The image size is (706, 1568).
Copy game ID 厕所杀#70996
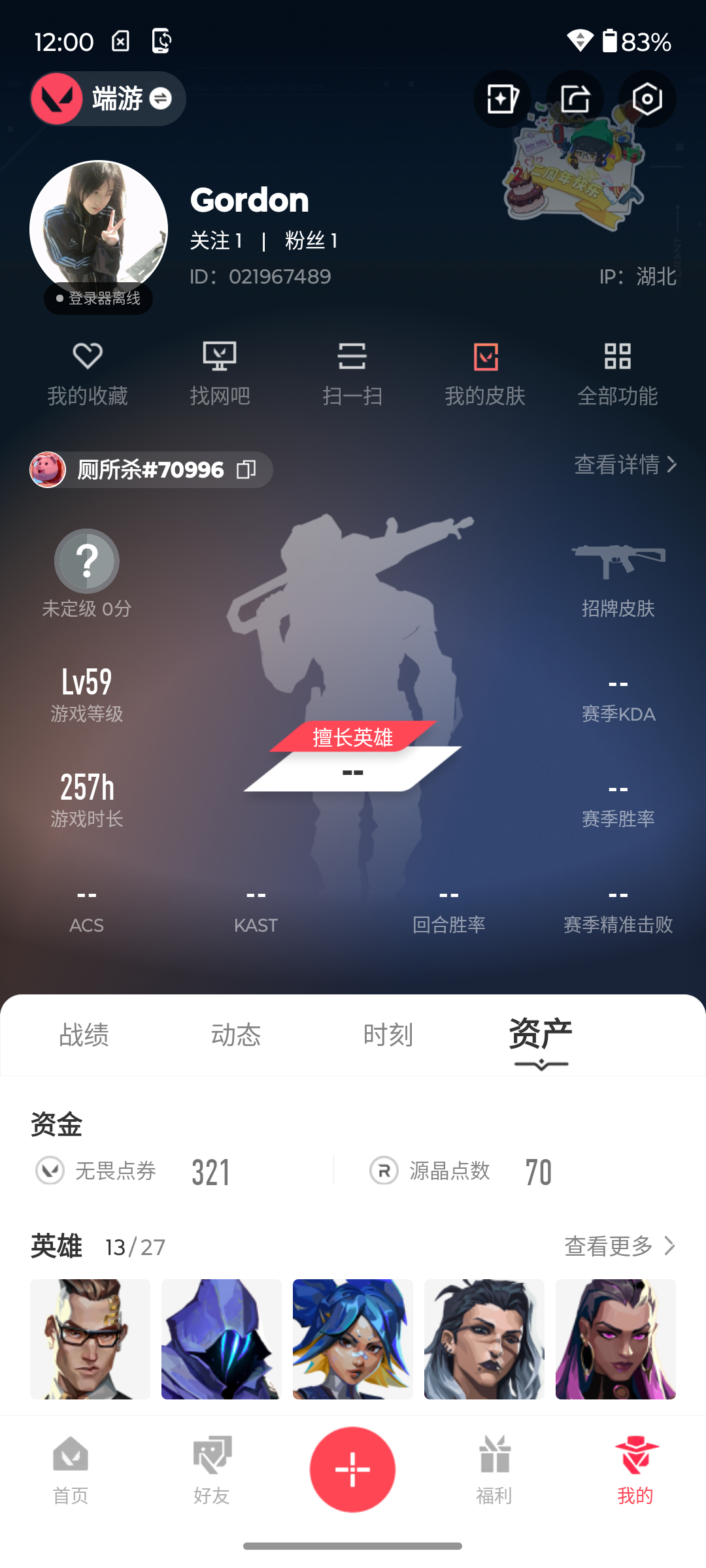tap(246, 469)
